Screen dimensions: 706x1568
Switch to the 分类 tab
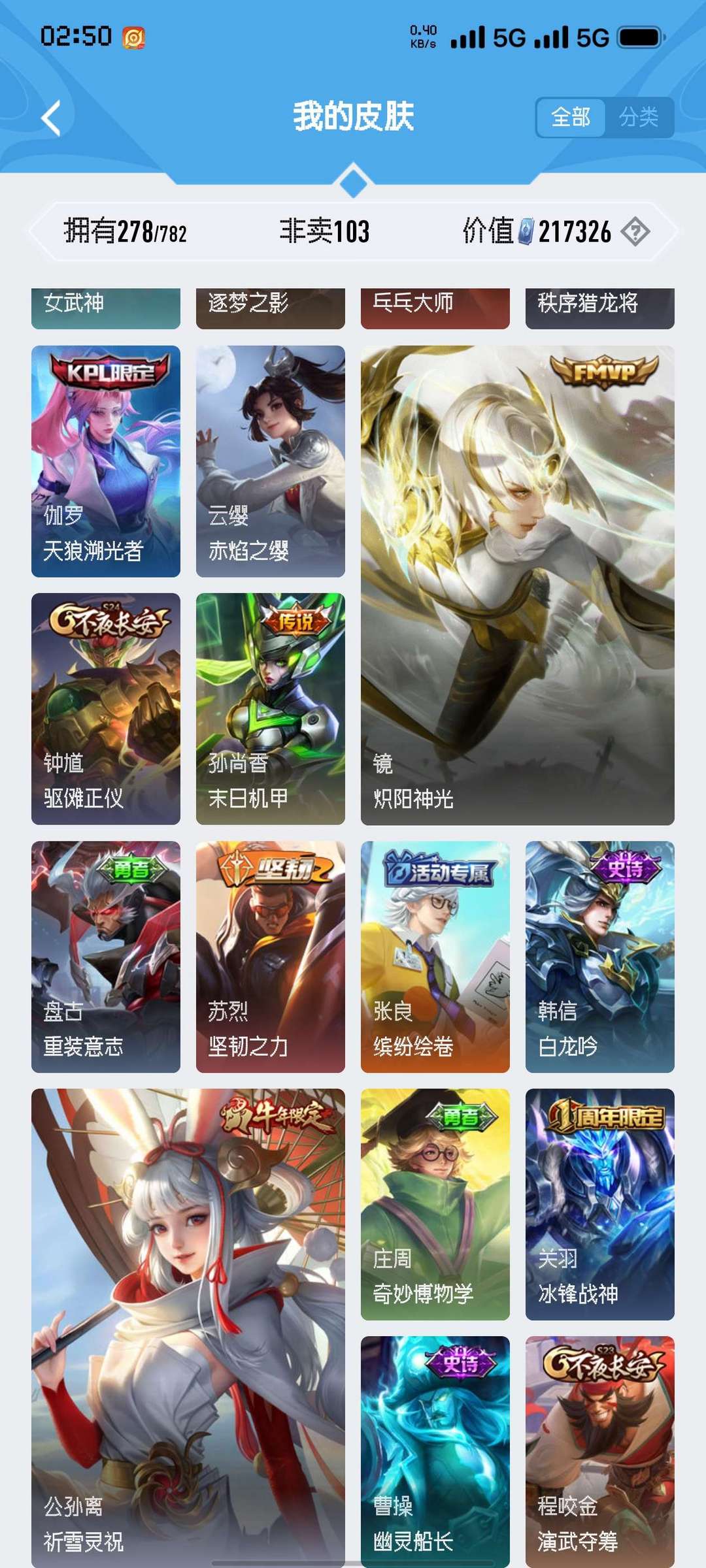tap(639, 118)
